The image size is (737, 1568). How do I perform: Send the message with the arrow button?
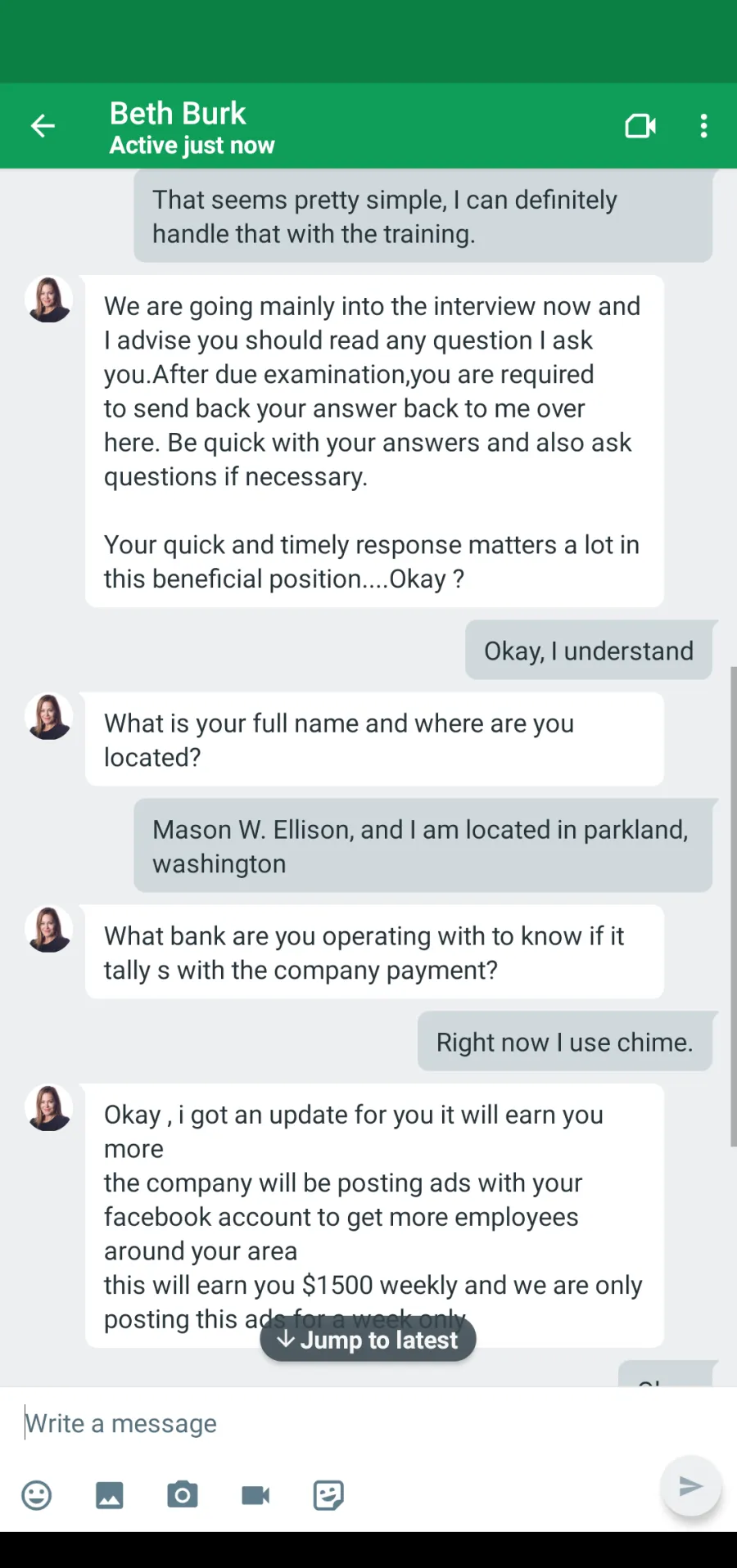coord(691,1485)
